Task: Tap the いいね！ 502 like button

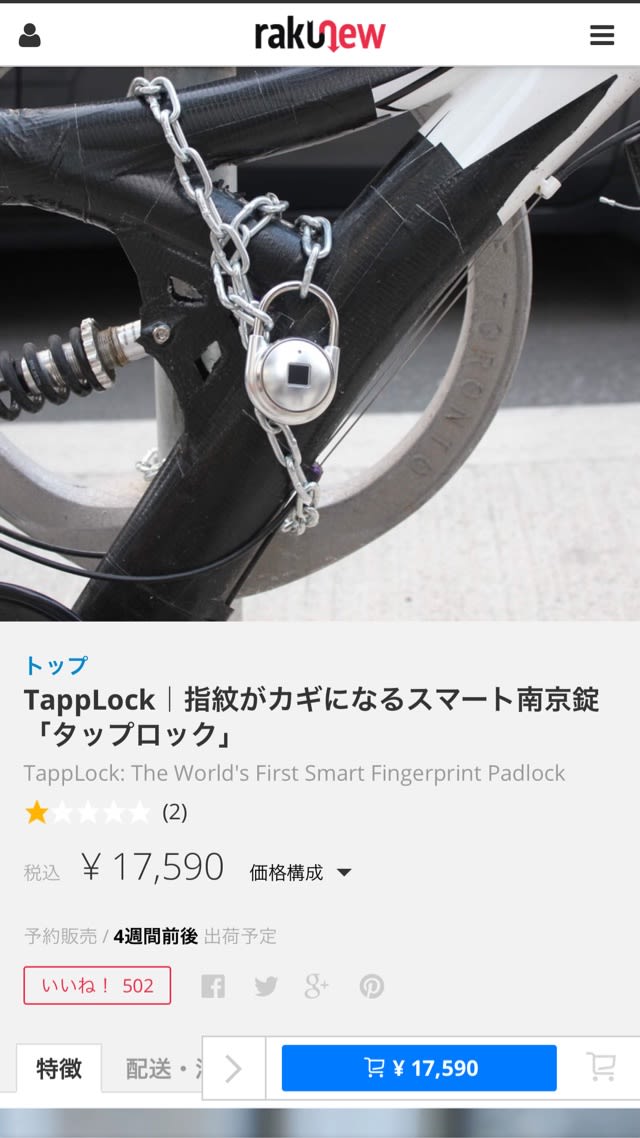Action: click(x=97, y=985)
